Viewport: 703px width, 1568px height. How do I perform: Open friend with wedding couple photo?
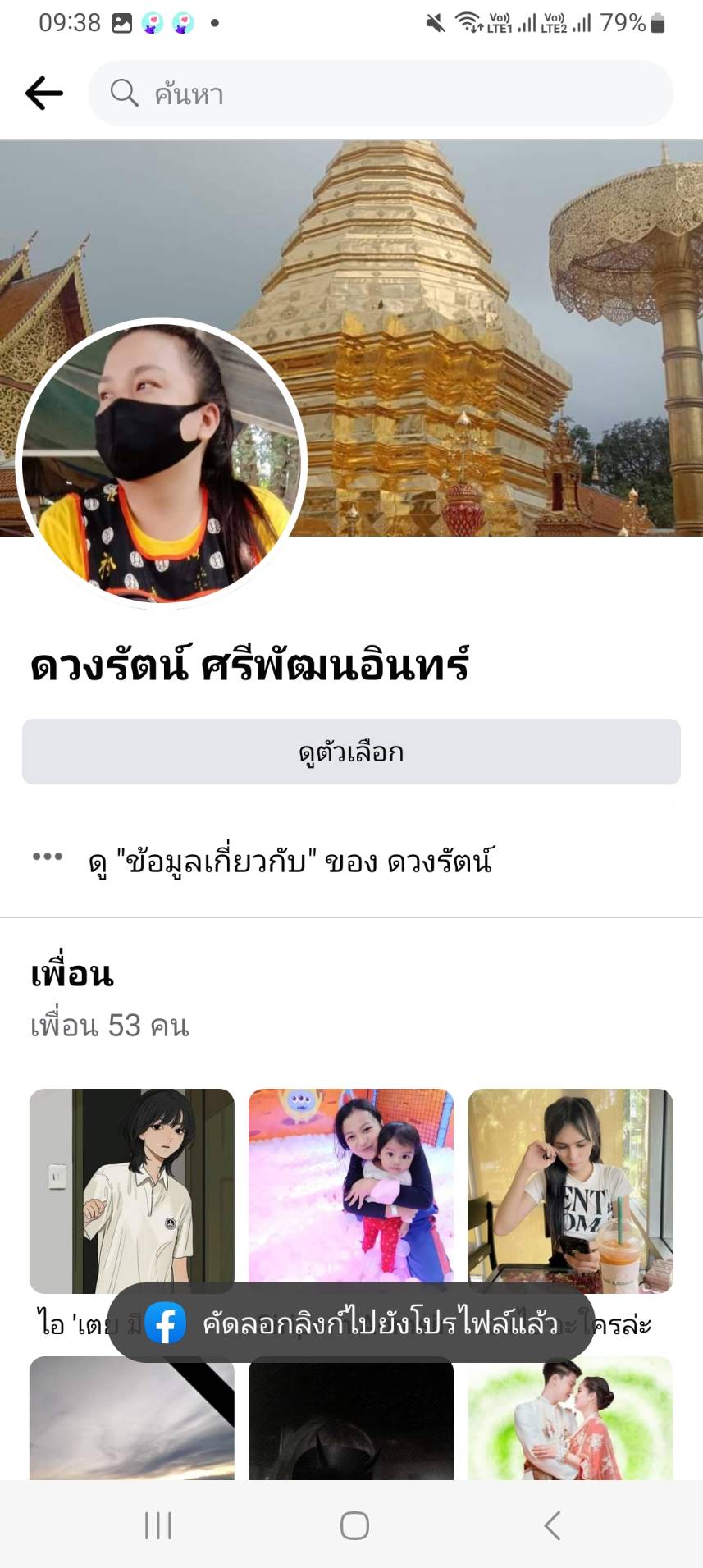point(570,1419)
